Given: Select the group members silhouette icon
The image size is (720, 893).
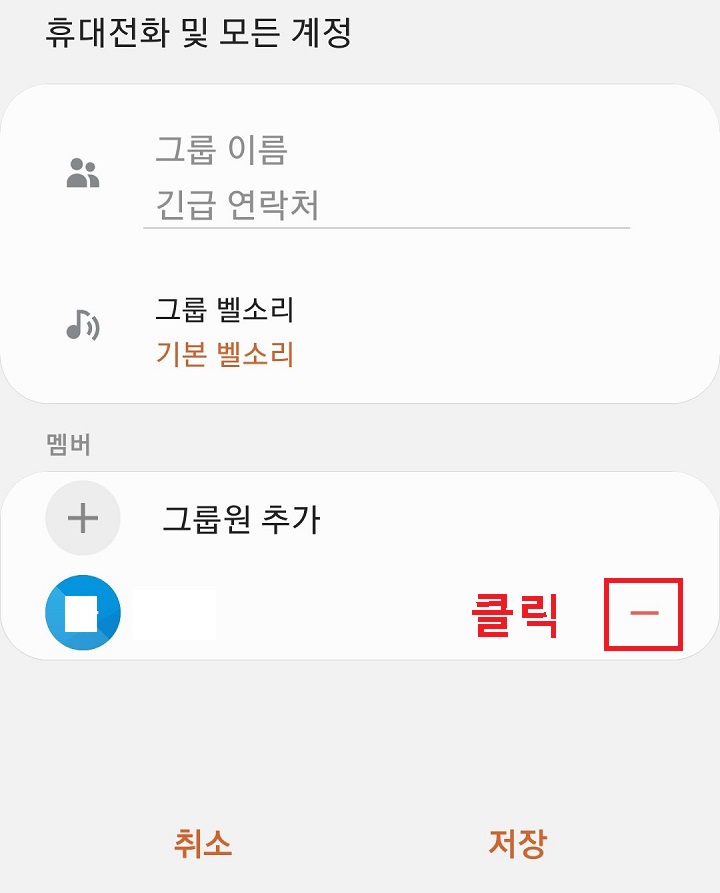Looking at the screenshot, I should coord(84,172).
